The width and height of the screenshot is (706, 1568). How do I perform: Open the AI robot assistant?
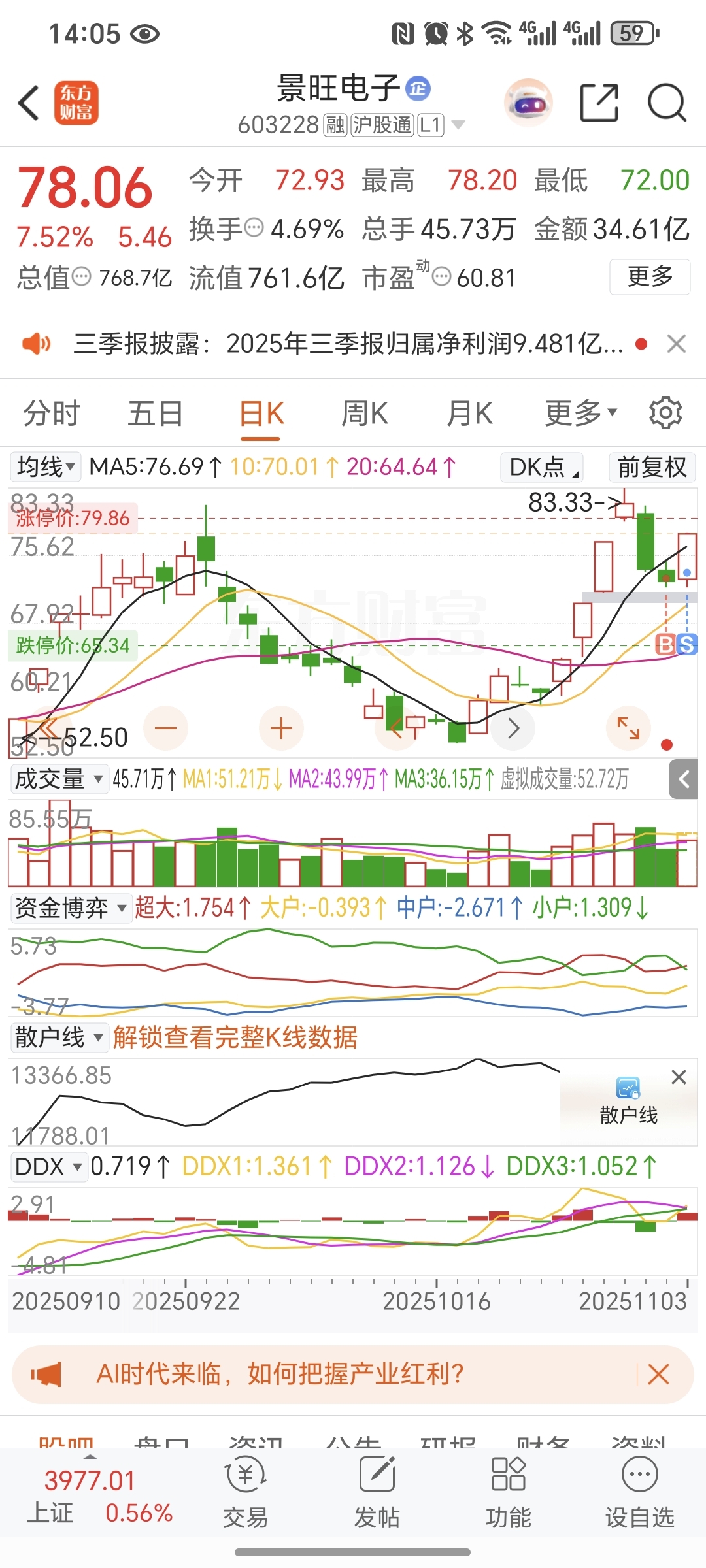tap(528, 103)
